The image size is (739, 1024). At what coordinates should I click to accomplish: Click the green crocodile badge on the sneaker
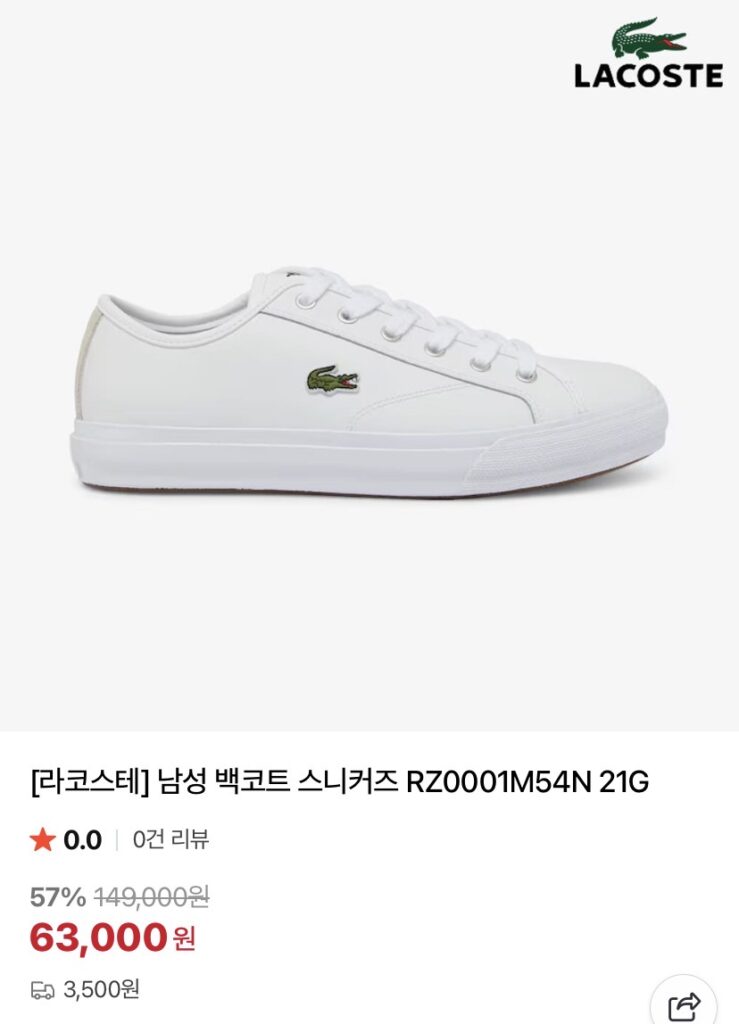[331, 378]
